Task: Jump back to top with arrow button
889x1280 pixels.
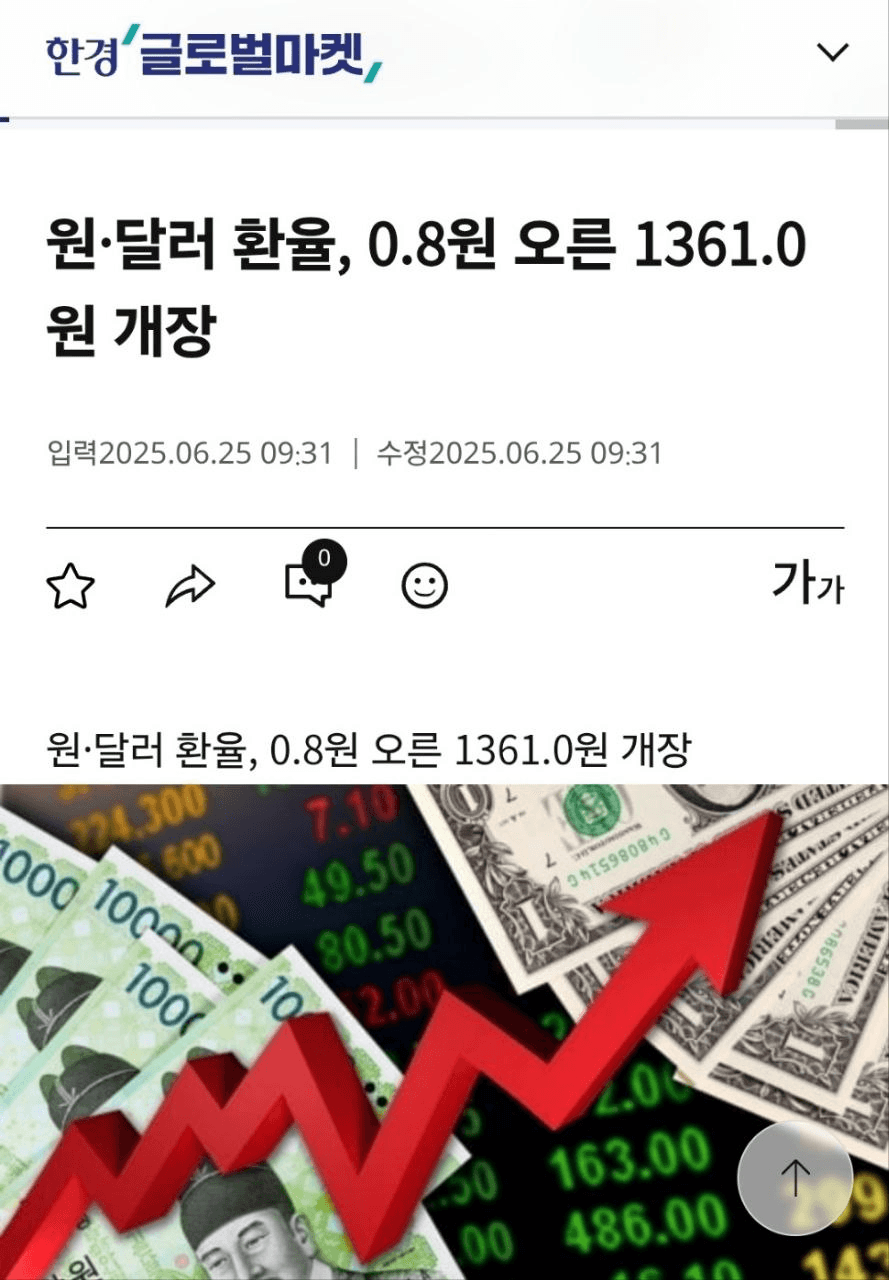Action: [795, 1178]
